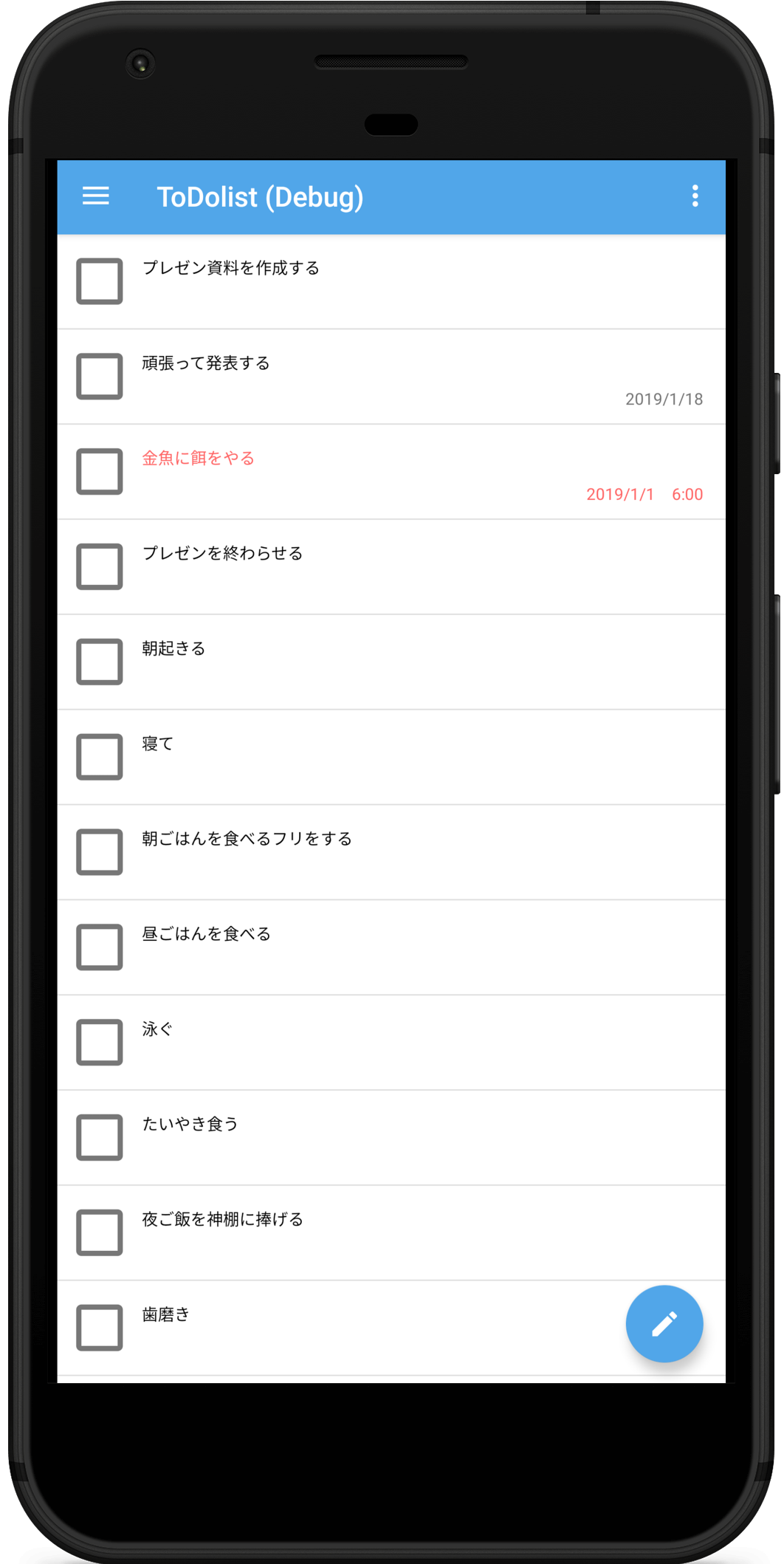The image size is (784, 1564).
Task: Open the hamburger drawer menu
Action: (x=96, y=196)
